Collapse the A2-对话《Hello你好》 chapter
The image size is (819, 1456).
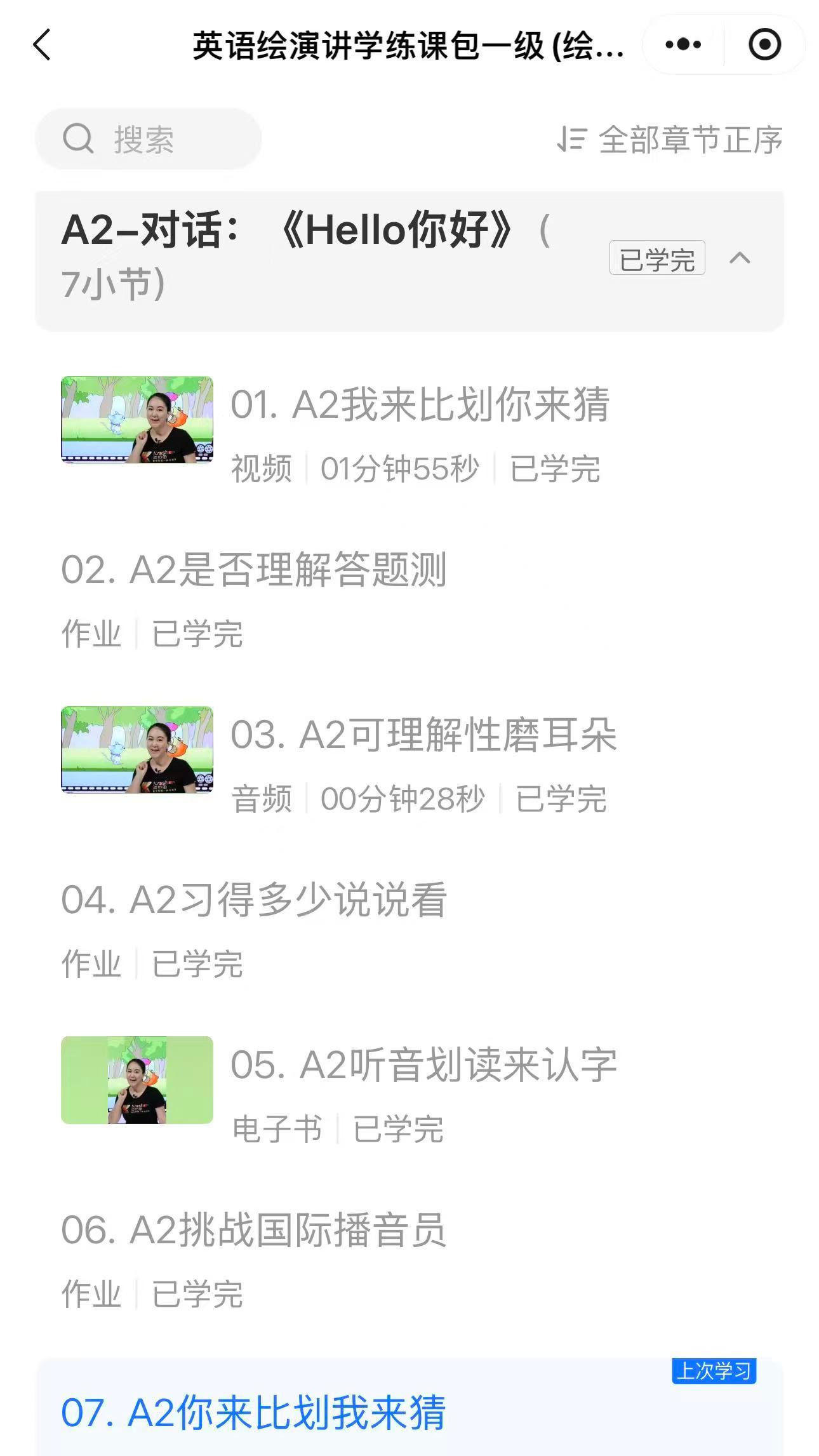pos(740,258)
